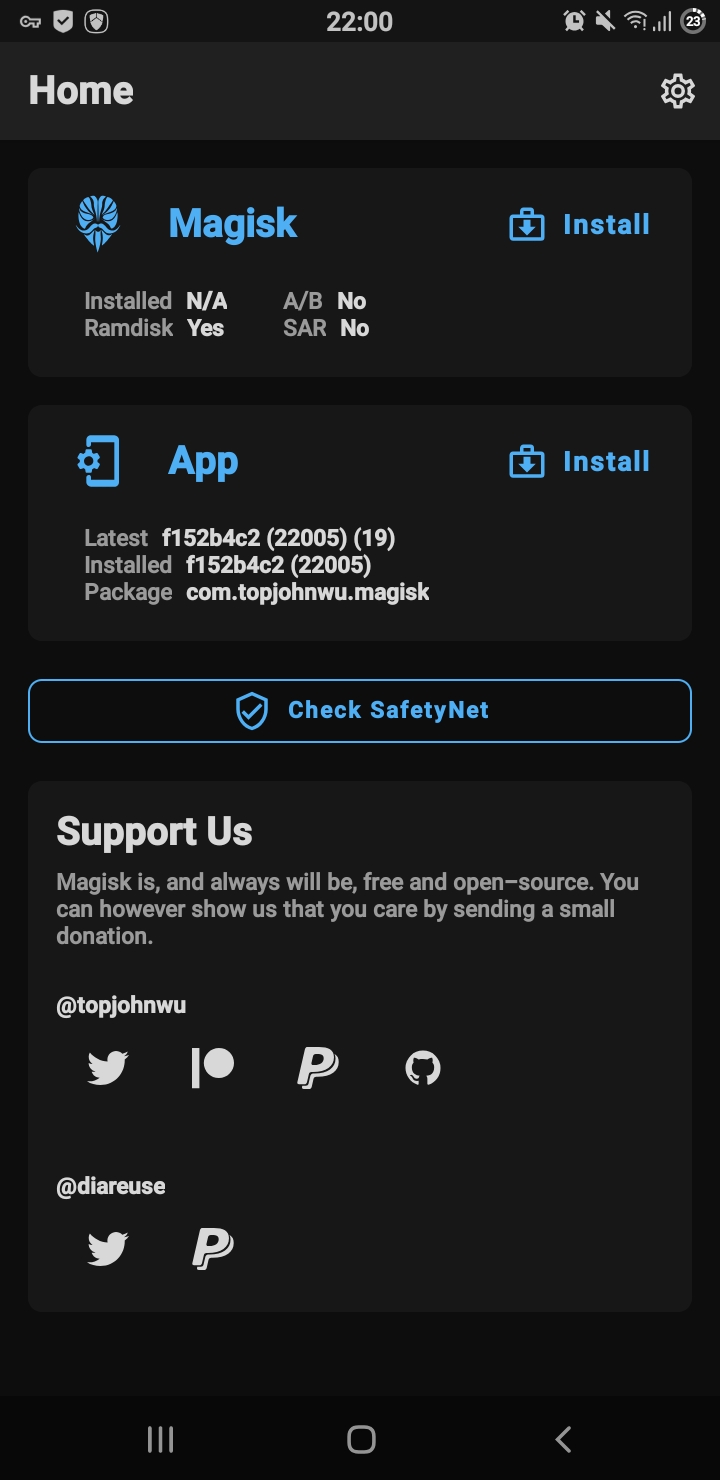This screenshot has width=720, height=1480.
Task: Open the settings gear icon
Action: click(x=678, y=91)
